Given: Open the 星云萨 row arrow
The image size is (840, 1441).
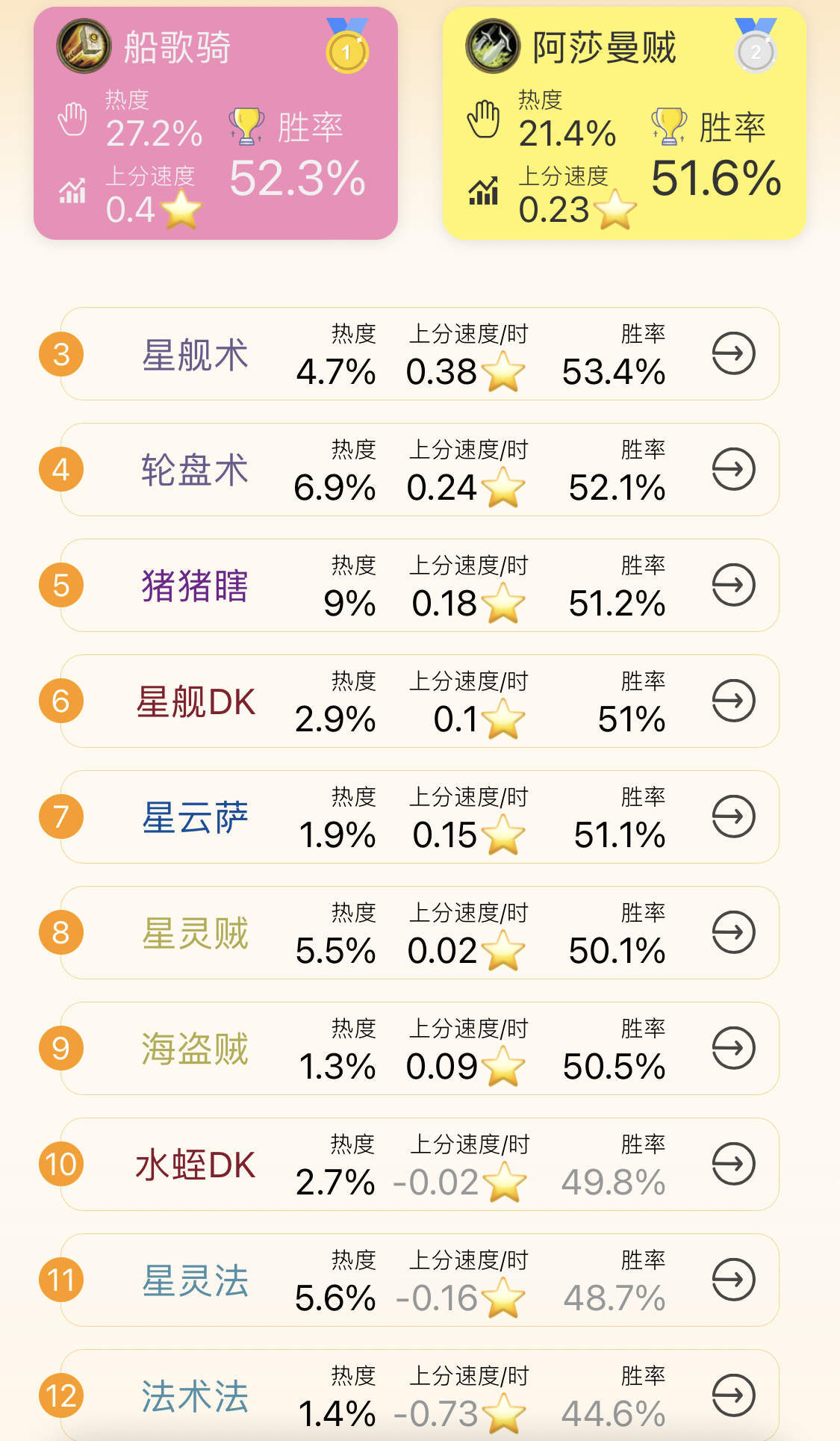Looking at the screenshot, I should [733, 816].
